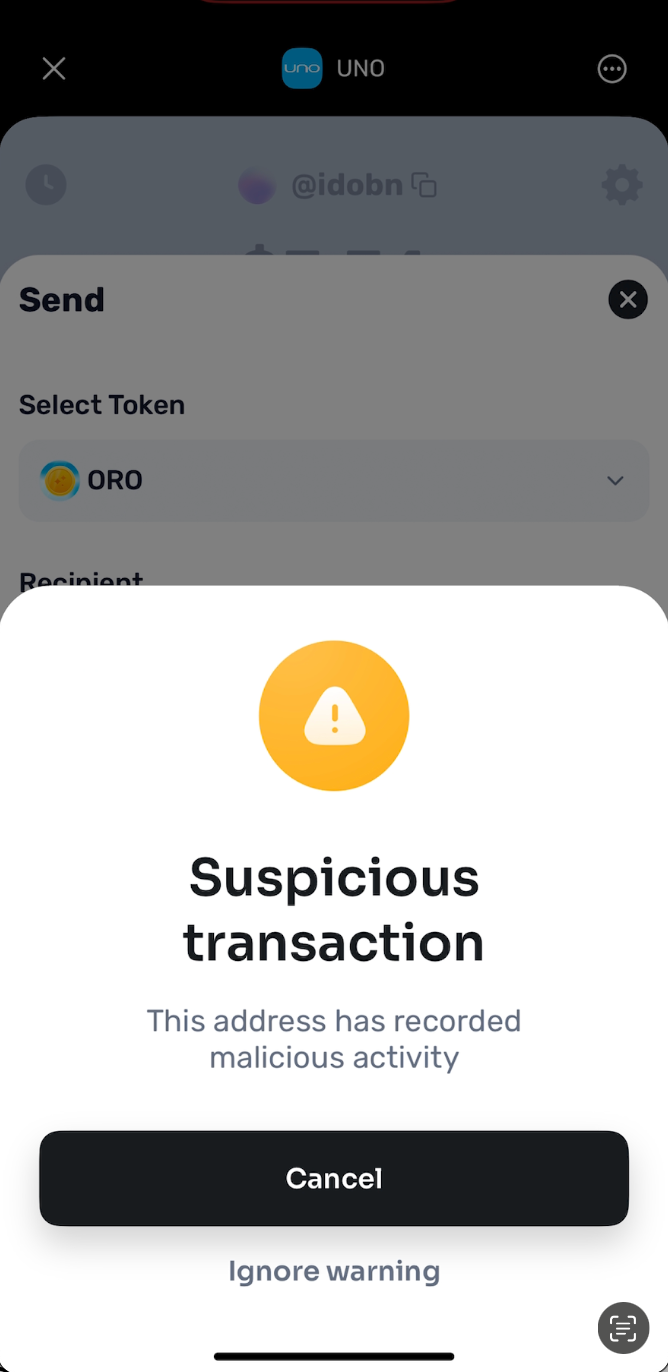Open wallet settings gear
Image resolution: width=668 pixels, height=1372 pixels.
click(621, 185)
